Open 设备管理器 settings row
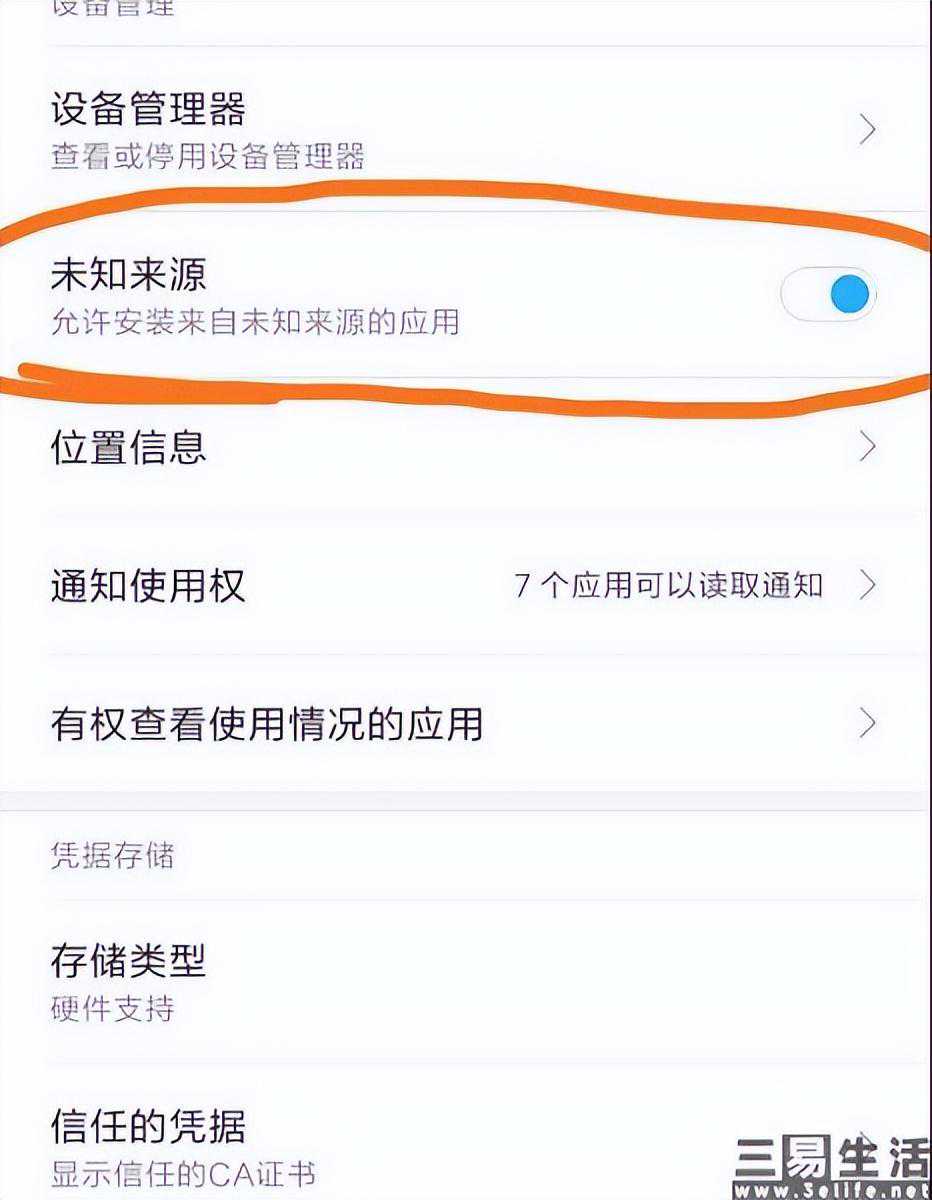This screenshot has height=1200, width=932. click(x=466, y=130)
